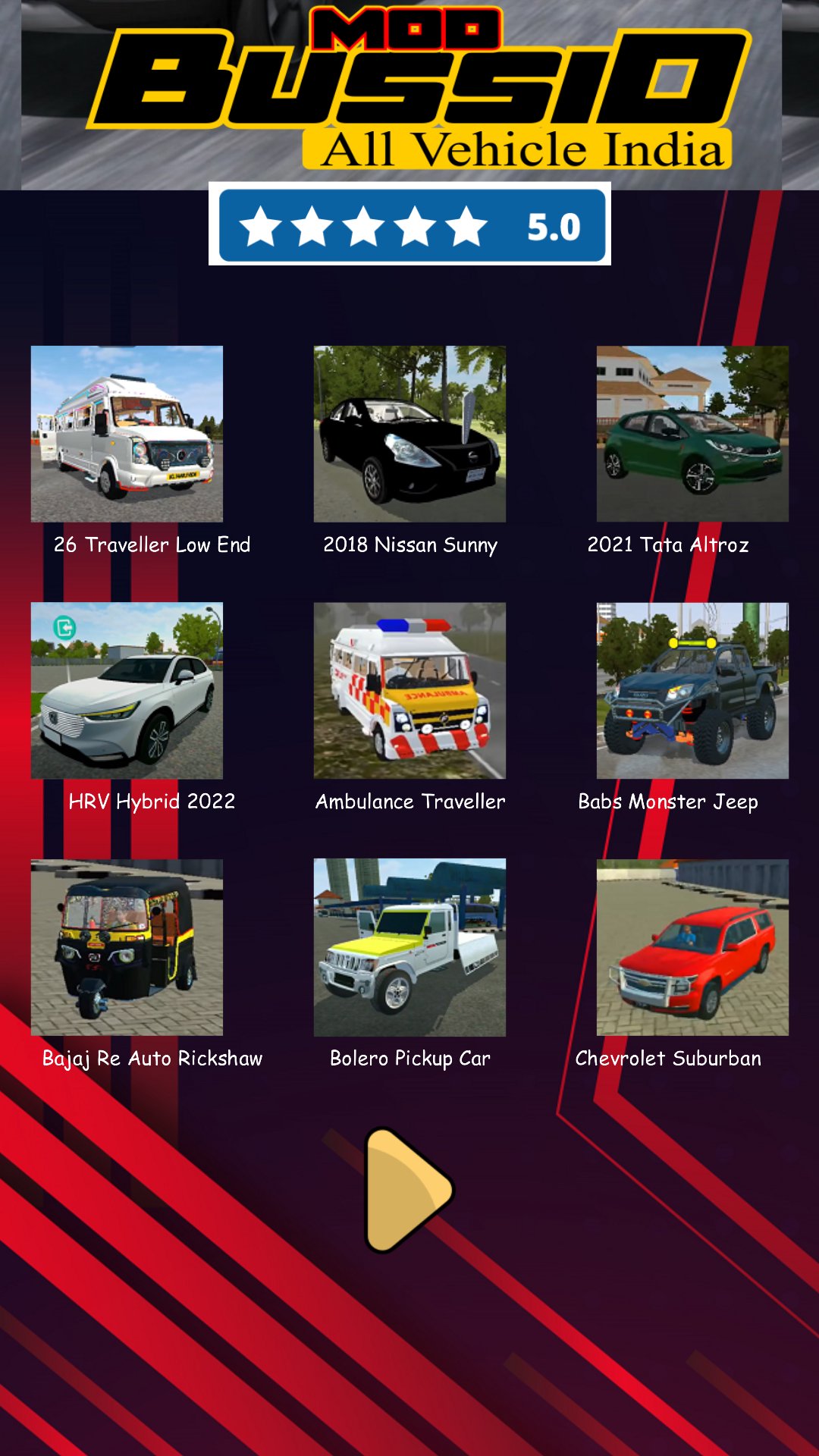819x1456 pixels.
Task: View the HRV Hybrid 2022 car
Action: tap(127, 690)
